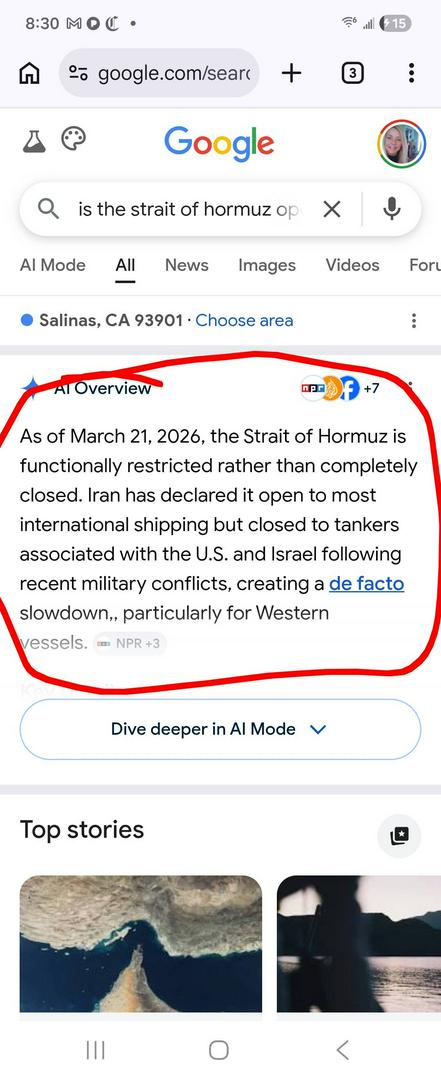Tap Dive deeper in AI Mode

(220, 729)
